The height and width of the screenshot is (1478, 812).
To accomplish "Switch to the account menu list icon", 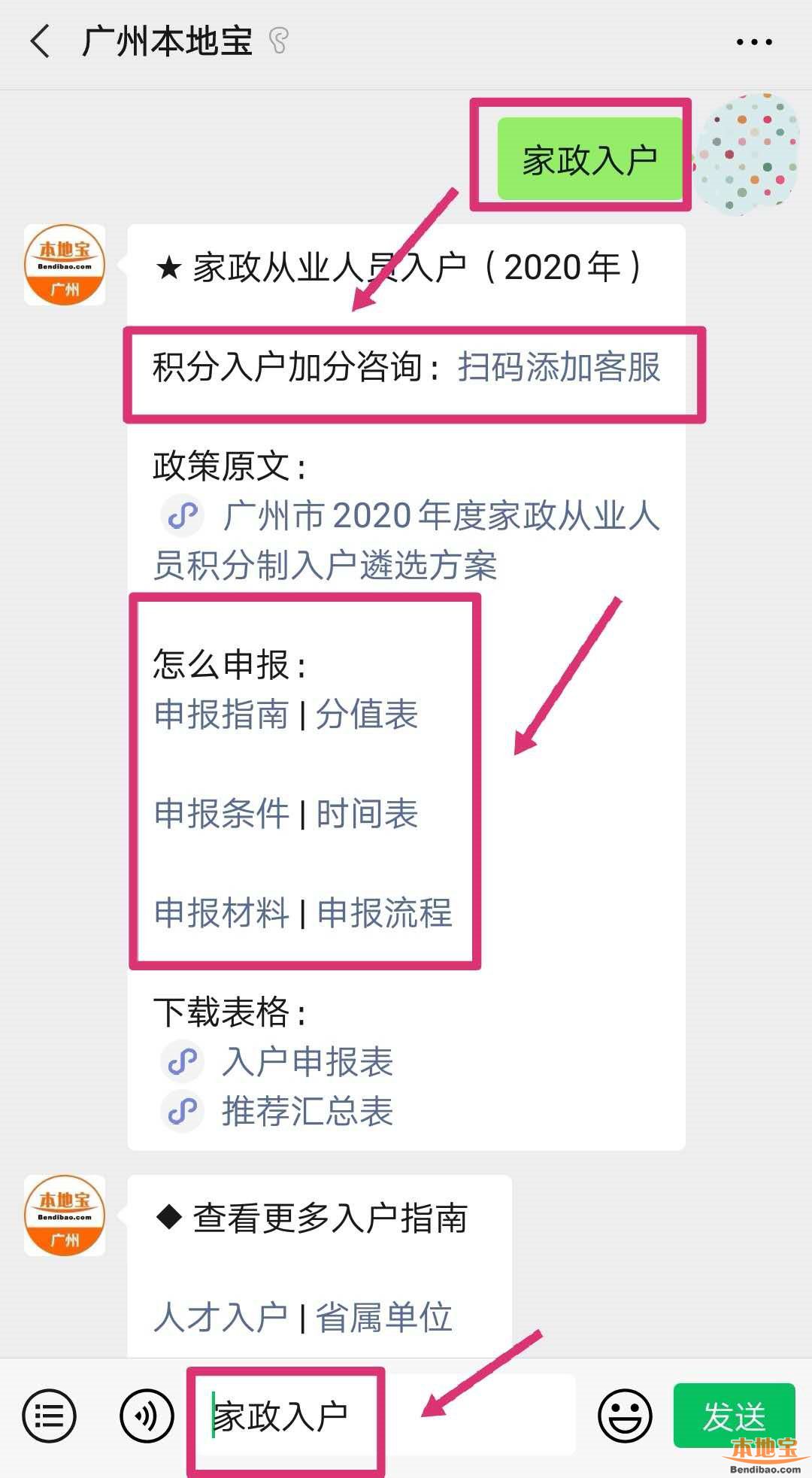I will pos(50,1416).
